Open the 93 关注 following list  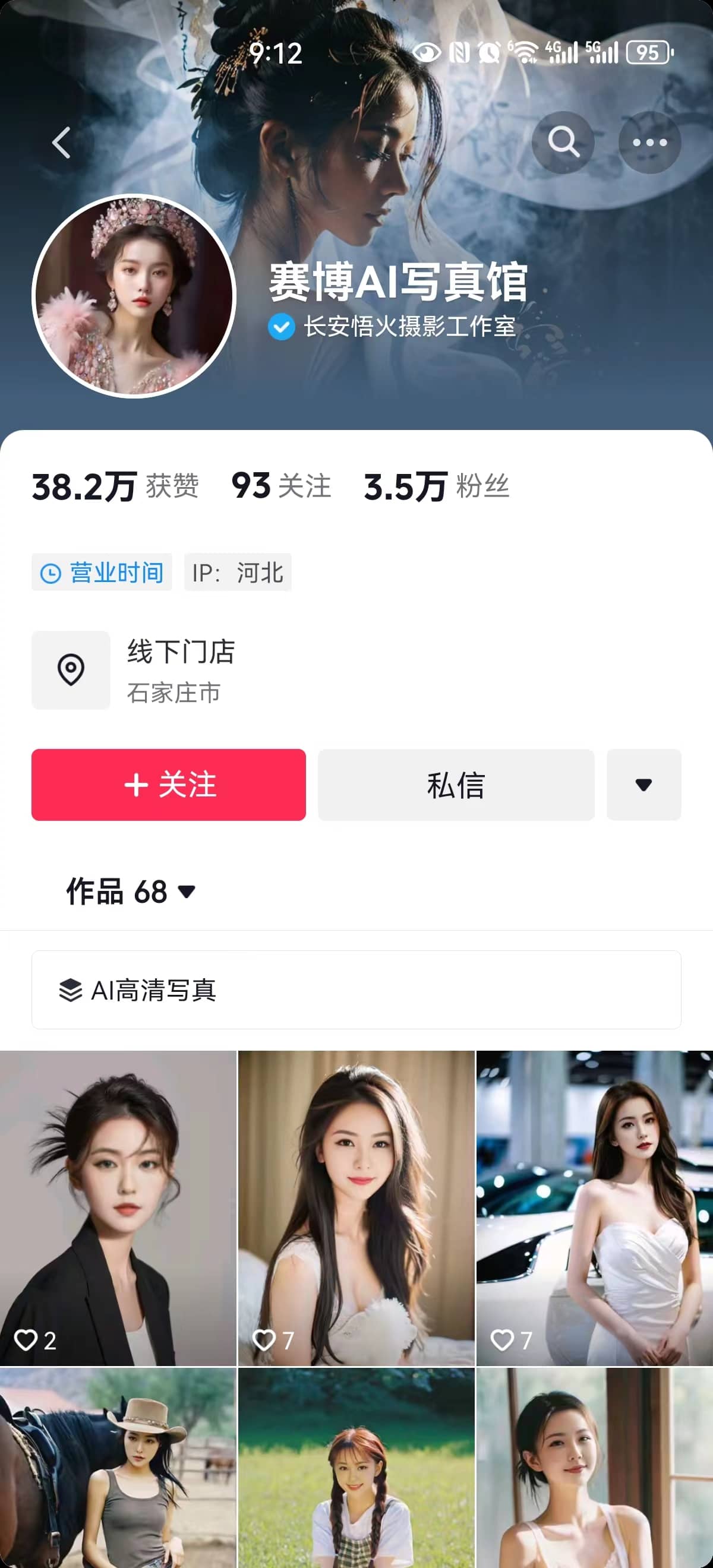281,486
